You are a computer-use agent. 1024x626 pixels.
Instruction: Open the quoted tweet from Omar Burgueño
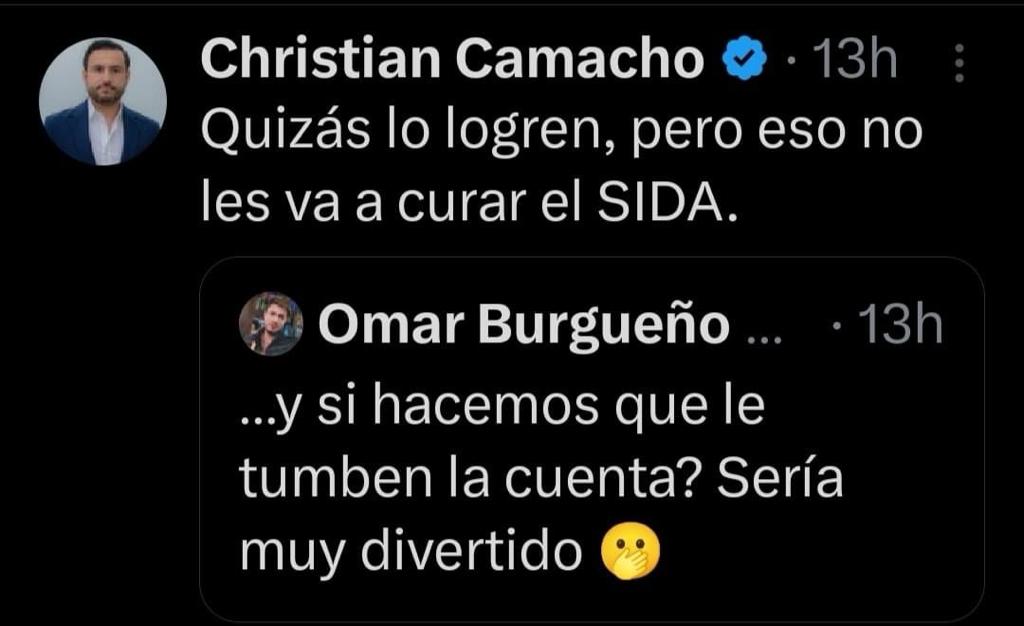(x=590, y=470)
